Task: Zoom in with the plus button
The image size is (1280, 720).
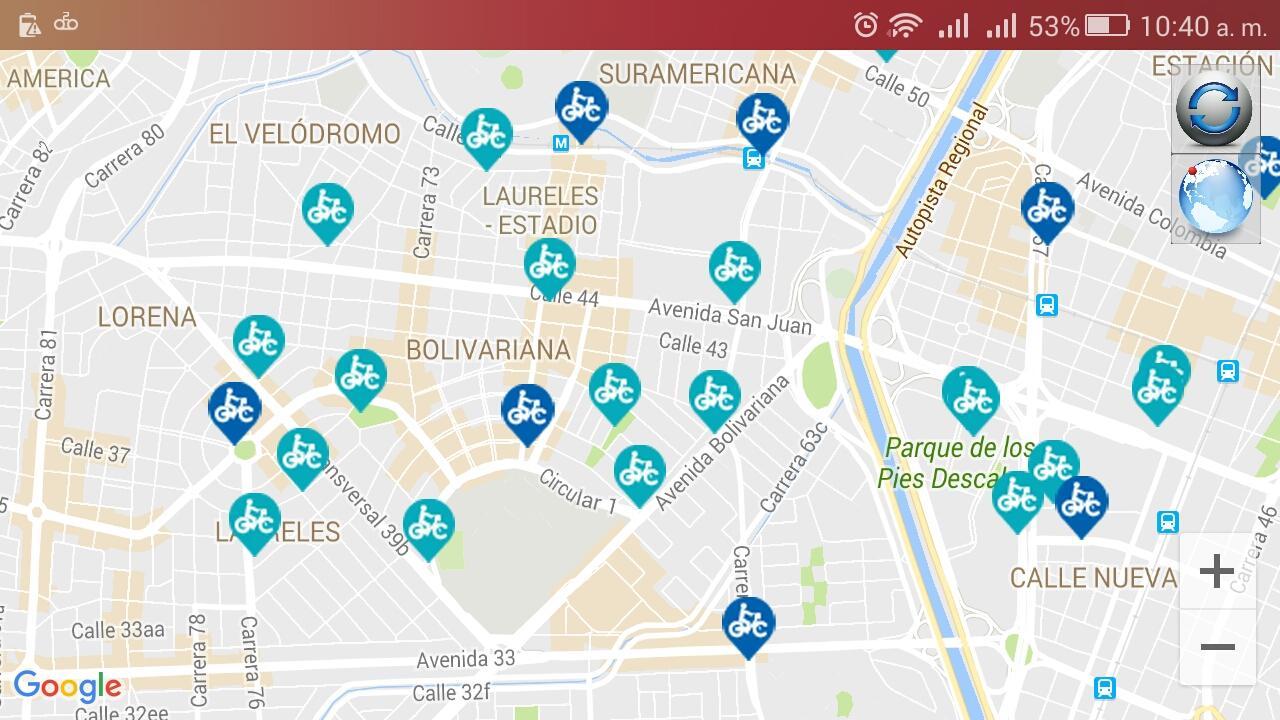Action: click(x=1217, y=572)
